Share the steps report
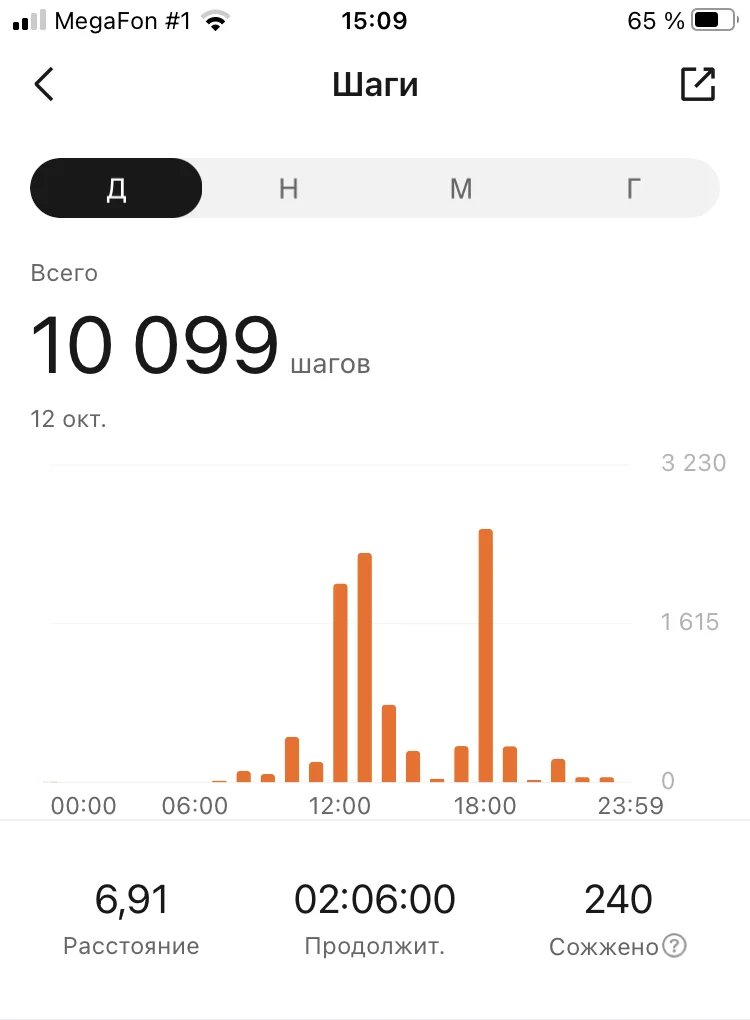This screenshot has height=1020, width=750. coord(698,85)
